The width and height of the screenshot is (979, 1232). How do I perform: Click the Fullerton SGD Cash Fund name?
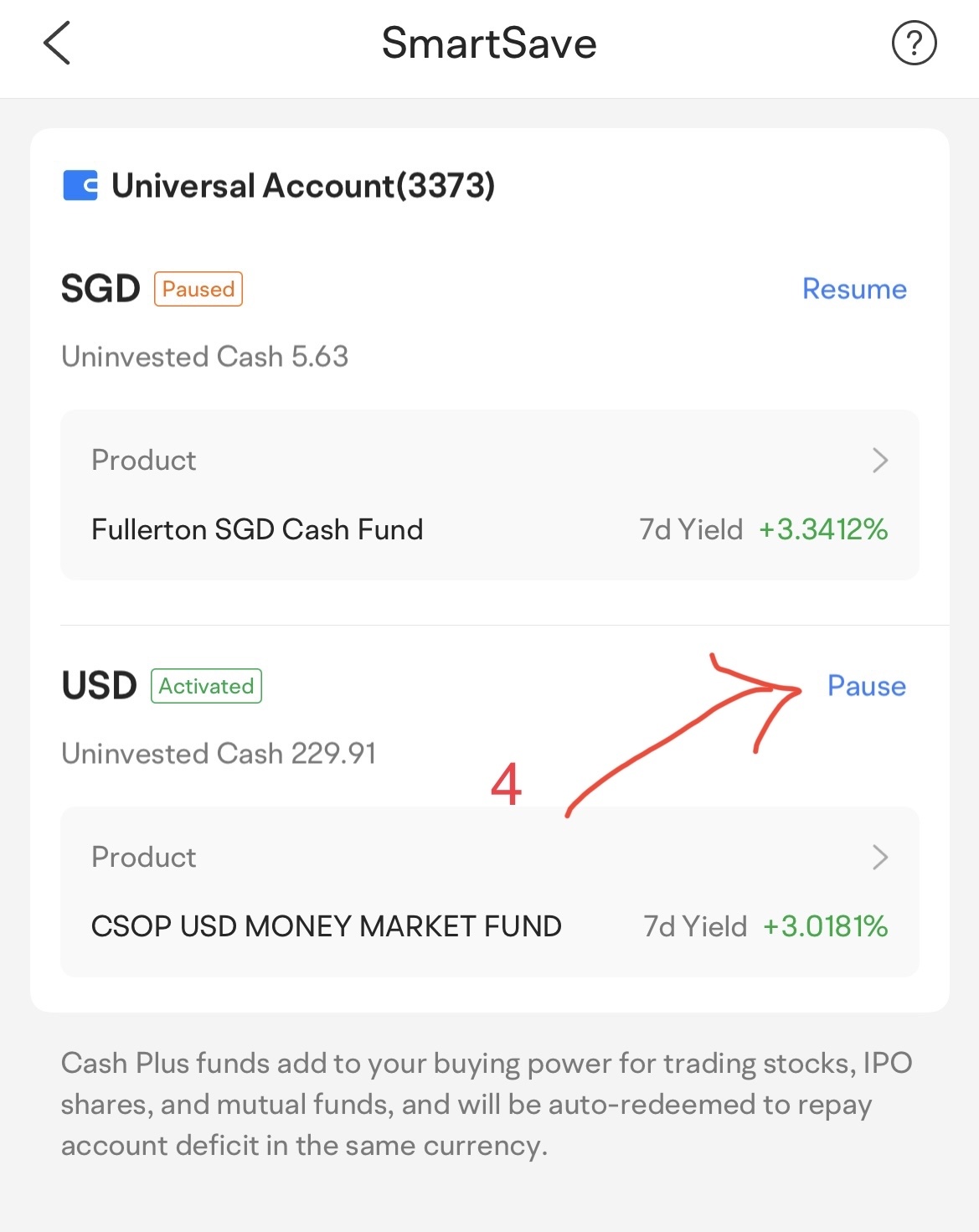[257, 528]
